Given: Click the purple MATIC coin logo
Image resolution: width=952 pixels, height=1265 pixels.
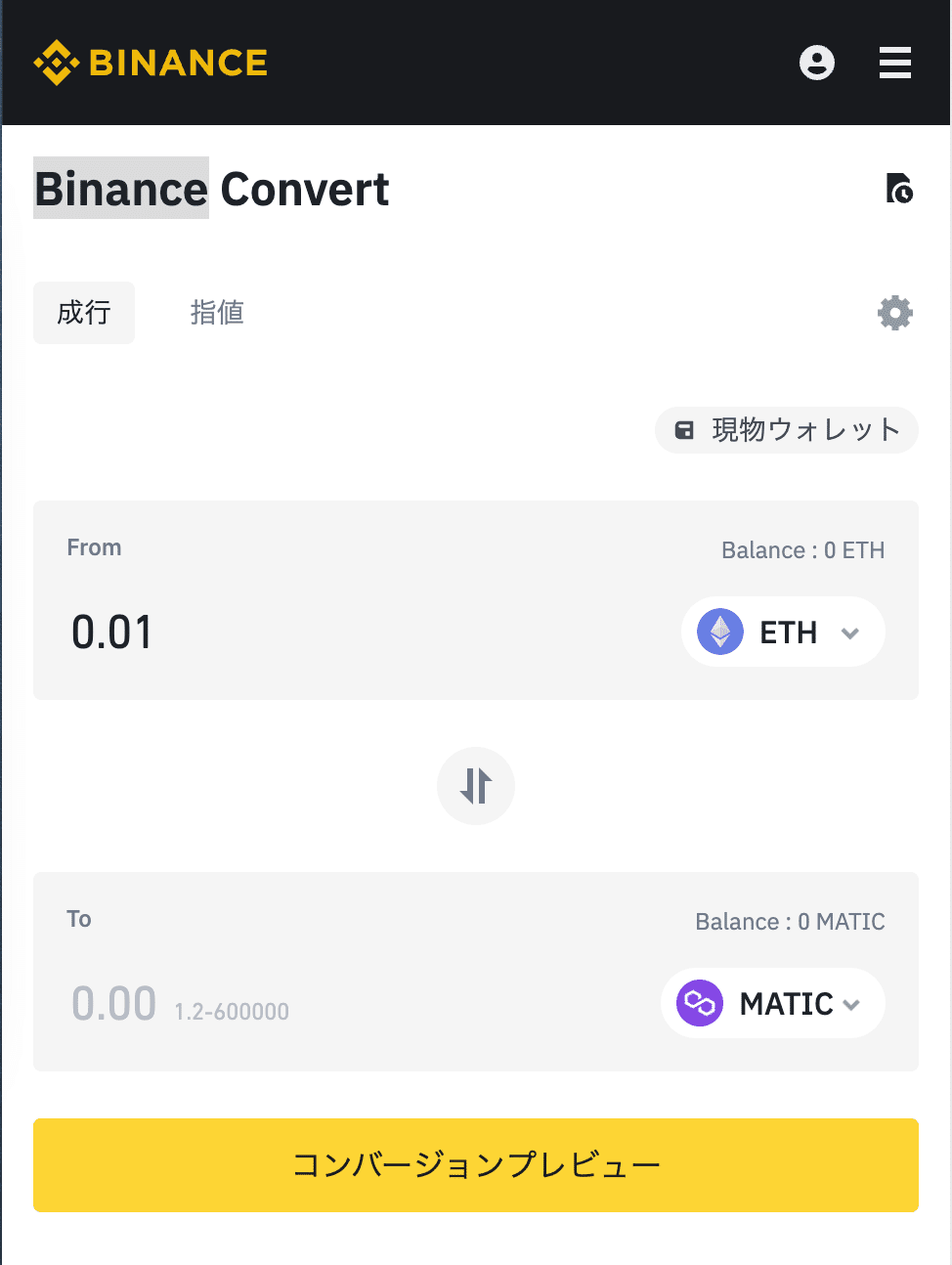Looking at the screenshot, I should pyautogui.click(x=699, y=1003).
